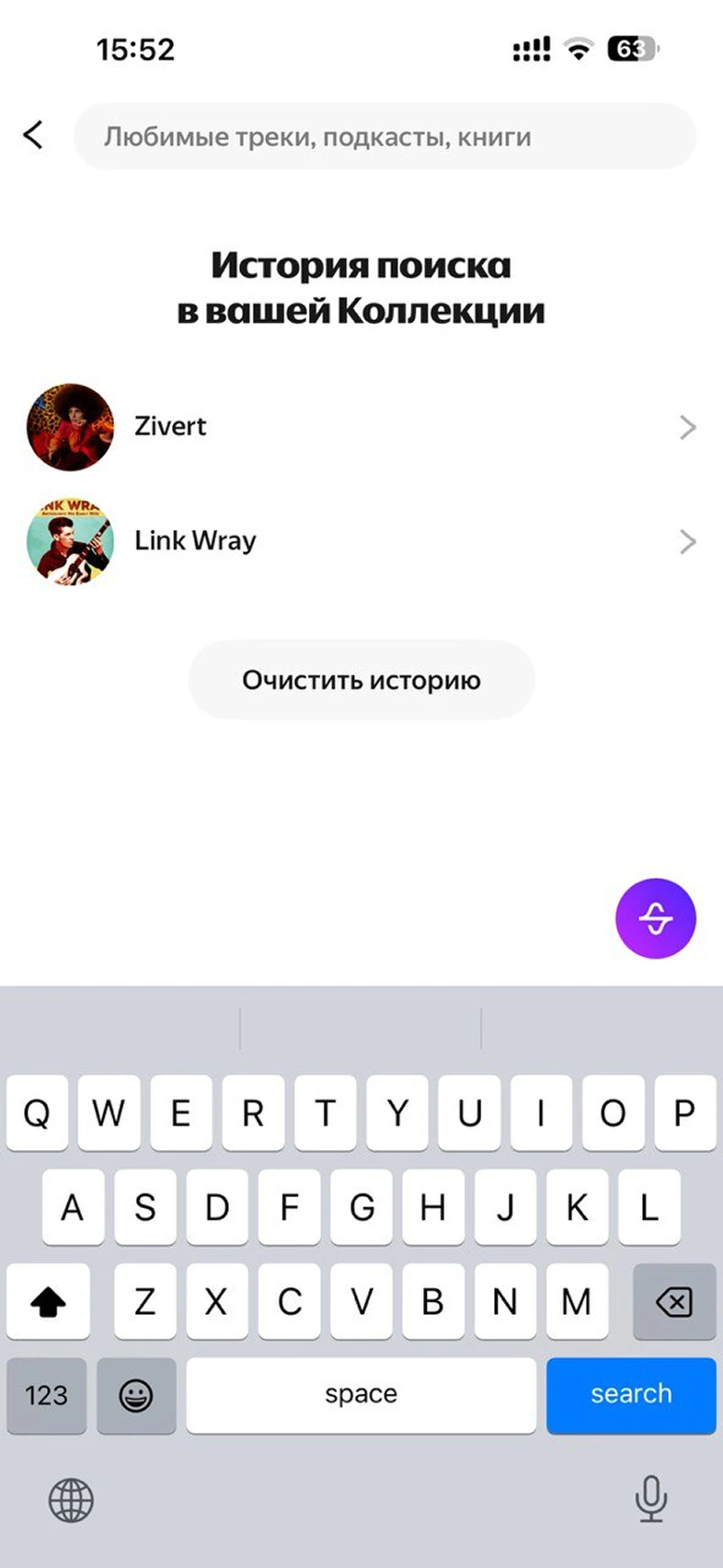This screenshot has height=1568, width=723.
Task: Focus the search field for tracks, podcasts, books
Action: [384, 137]
